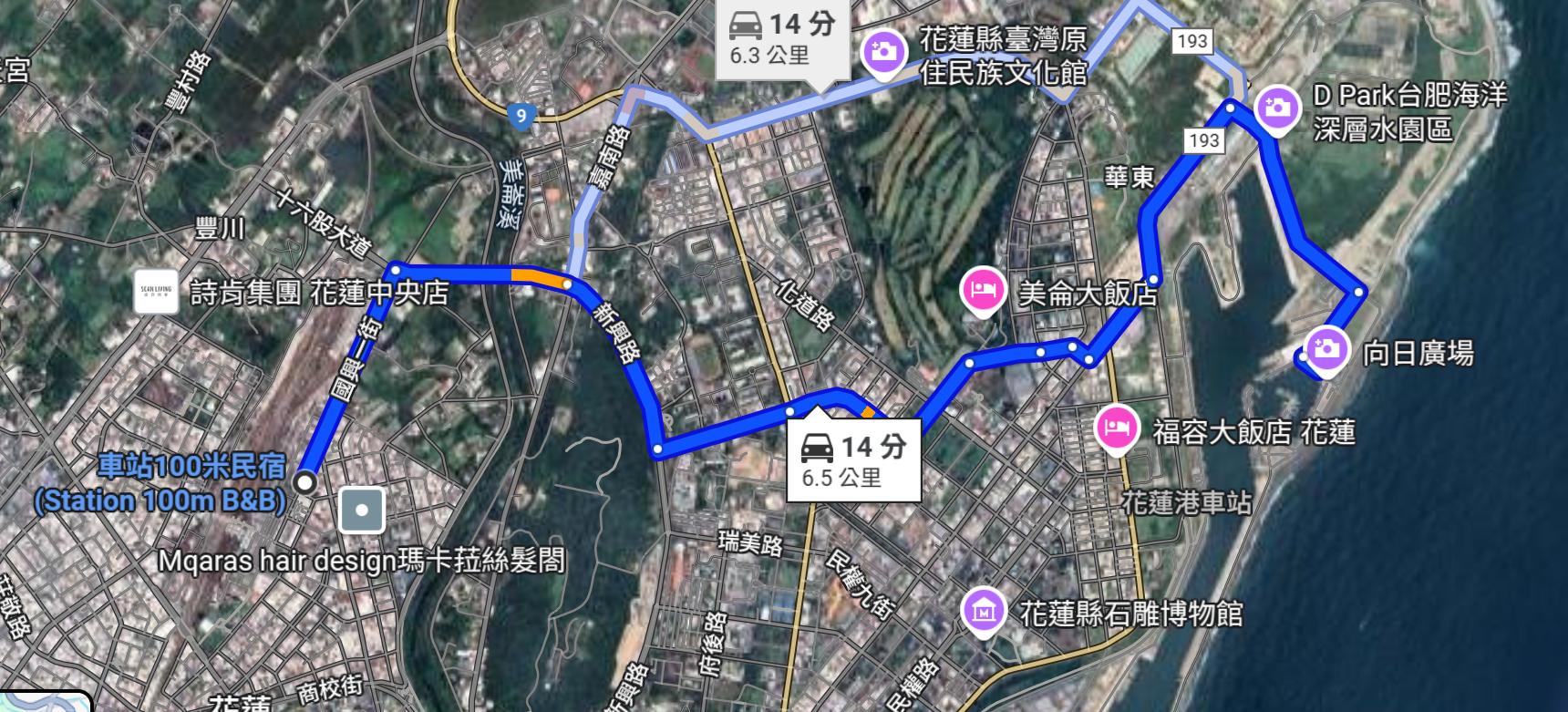Open the 花蓮縣石雕博物館 museum pin

pos(984,611)
